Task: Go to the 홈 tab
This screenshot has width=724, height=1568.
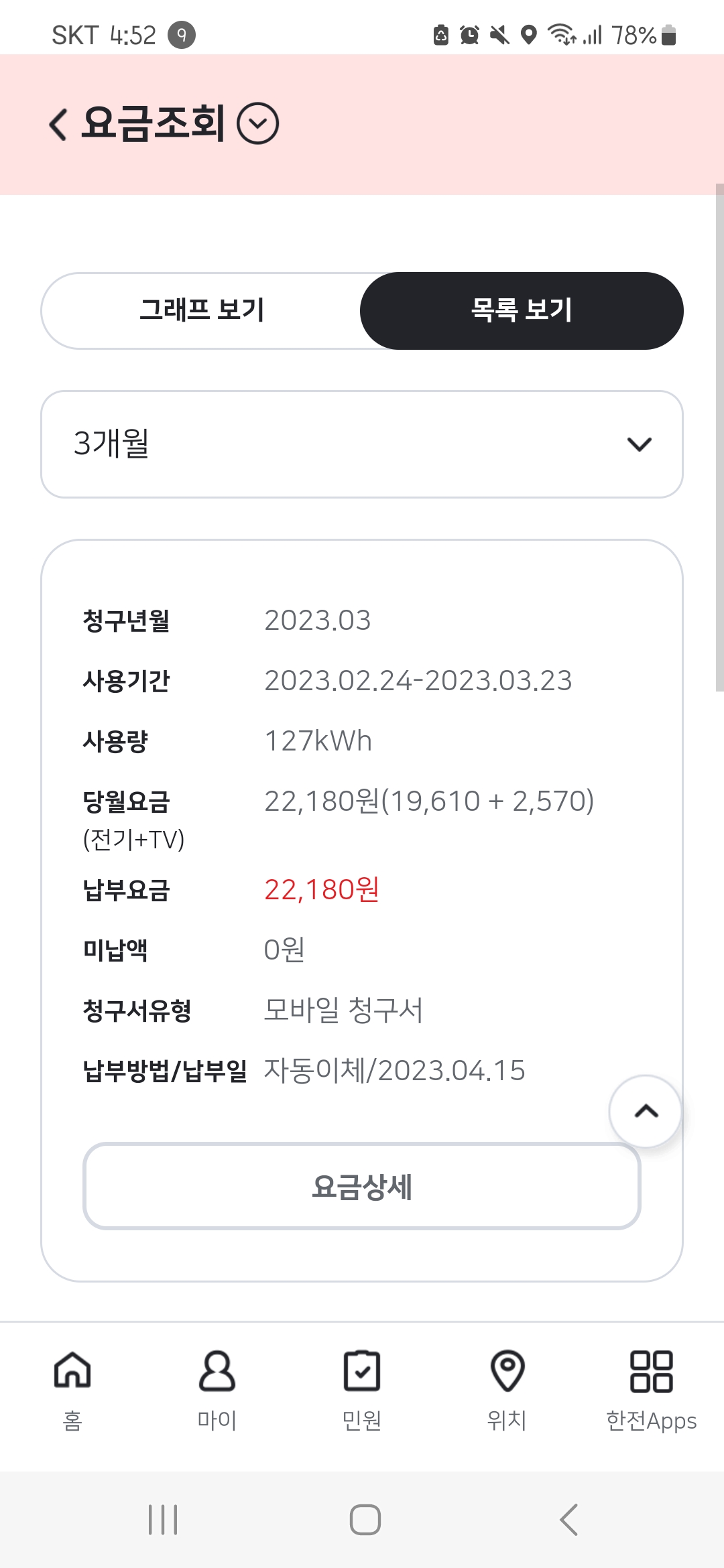Action: (x=72, y=1390)
